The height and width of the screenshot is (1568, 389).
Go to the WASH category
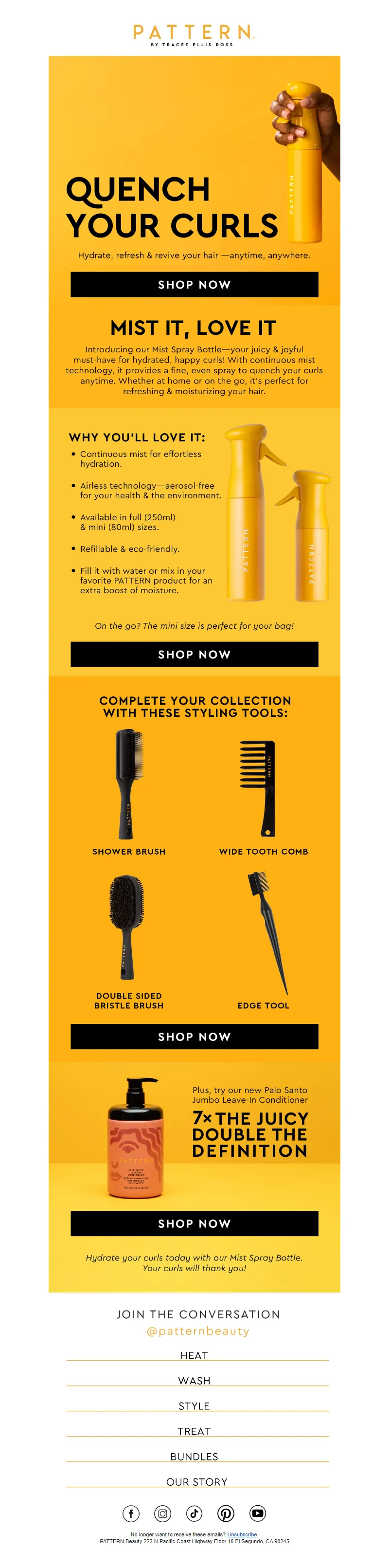194,1381
